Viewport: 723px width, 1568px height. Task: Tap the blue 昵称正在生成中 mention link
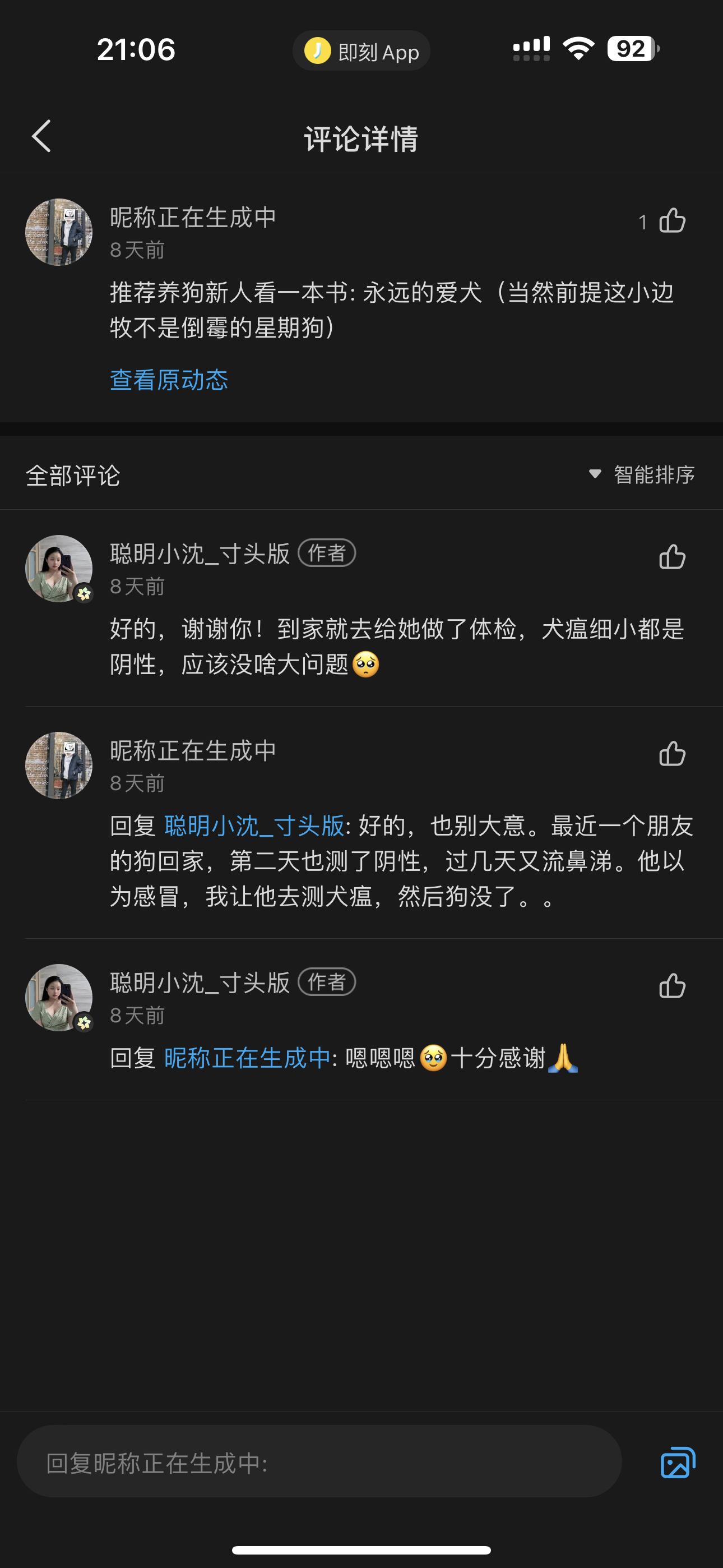247,1058
